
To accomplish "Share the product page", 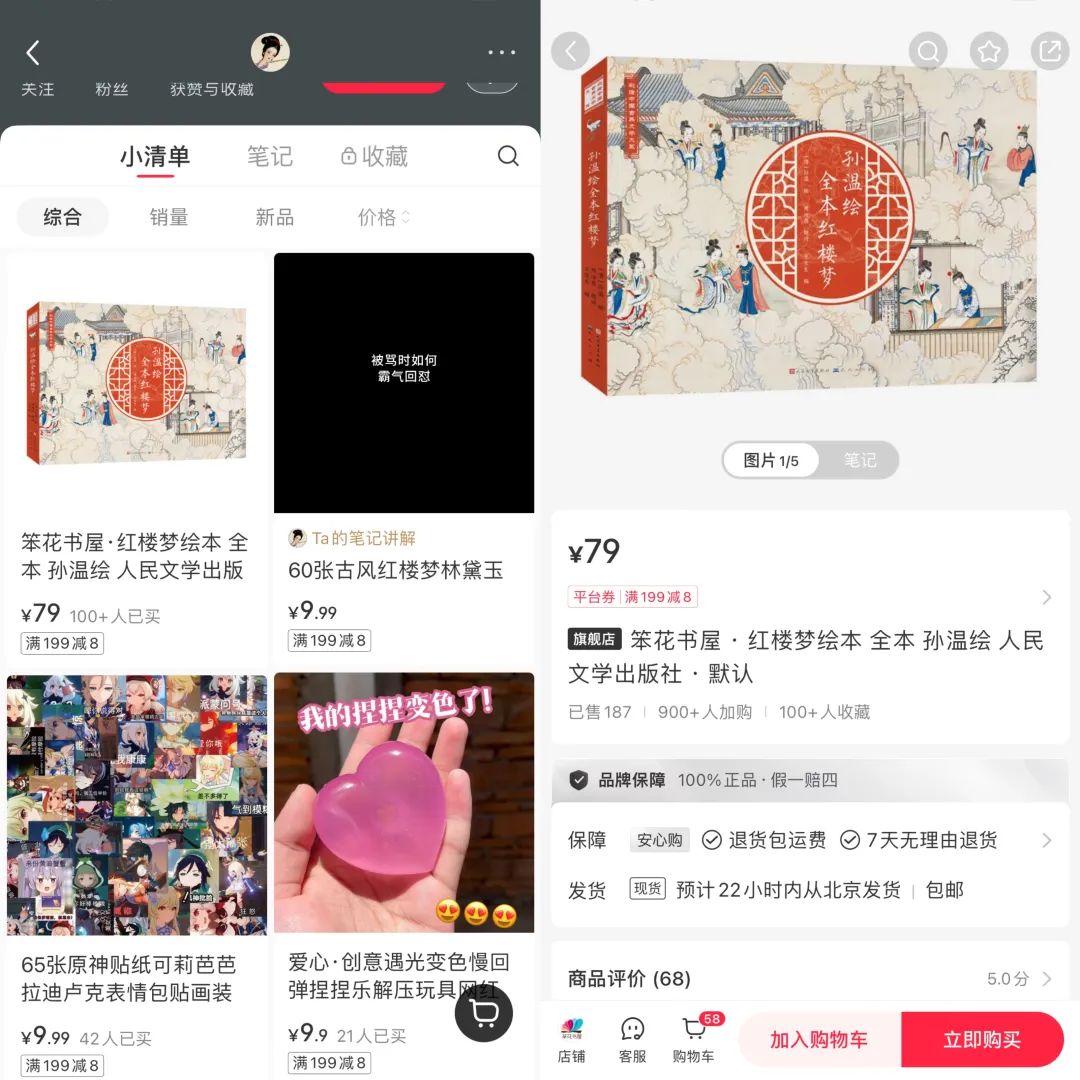I will (x=1050, y=52).
